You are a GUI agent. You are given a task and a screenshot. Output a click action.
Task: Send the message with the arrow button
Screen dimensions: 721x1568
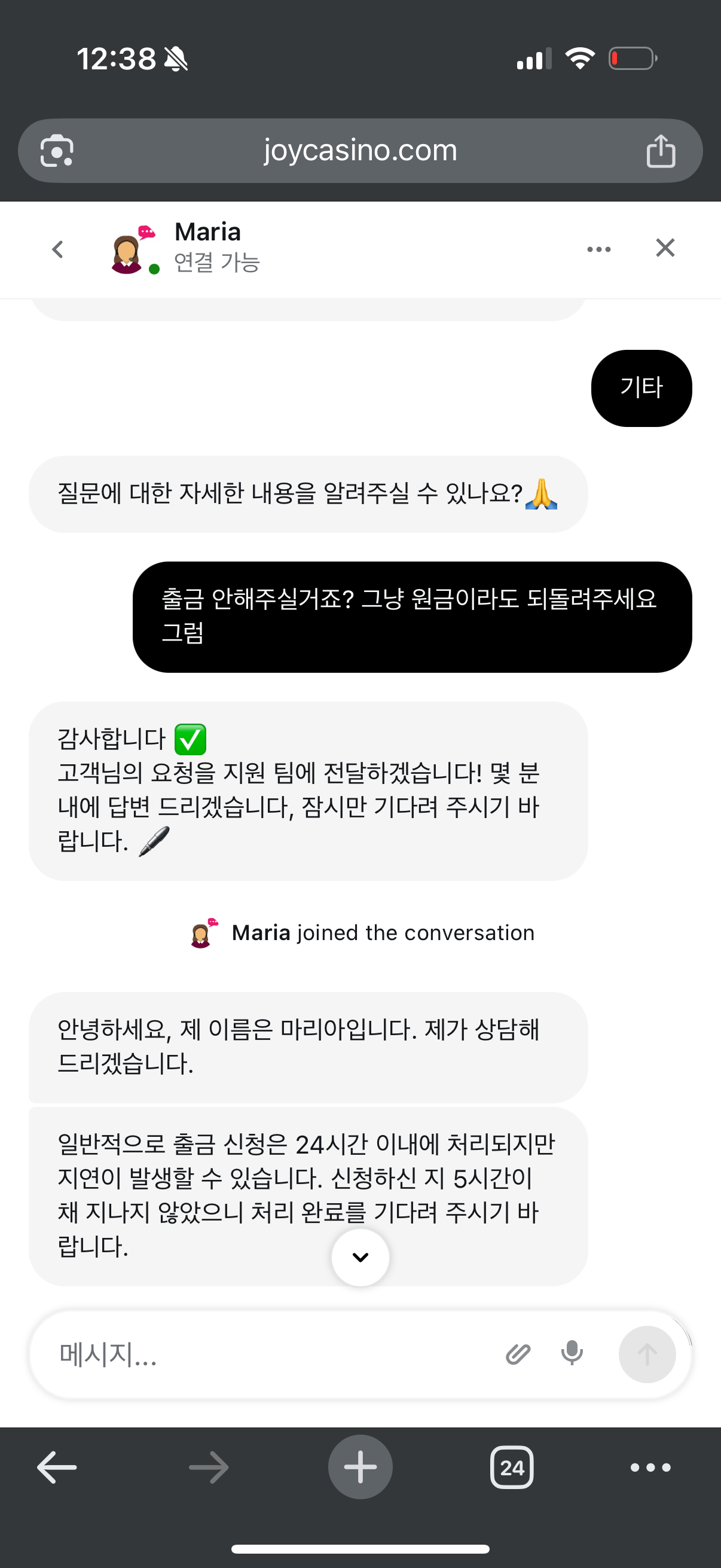647,1355
